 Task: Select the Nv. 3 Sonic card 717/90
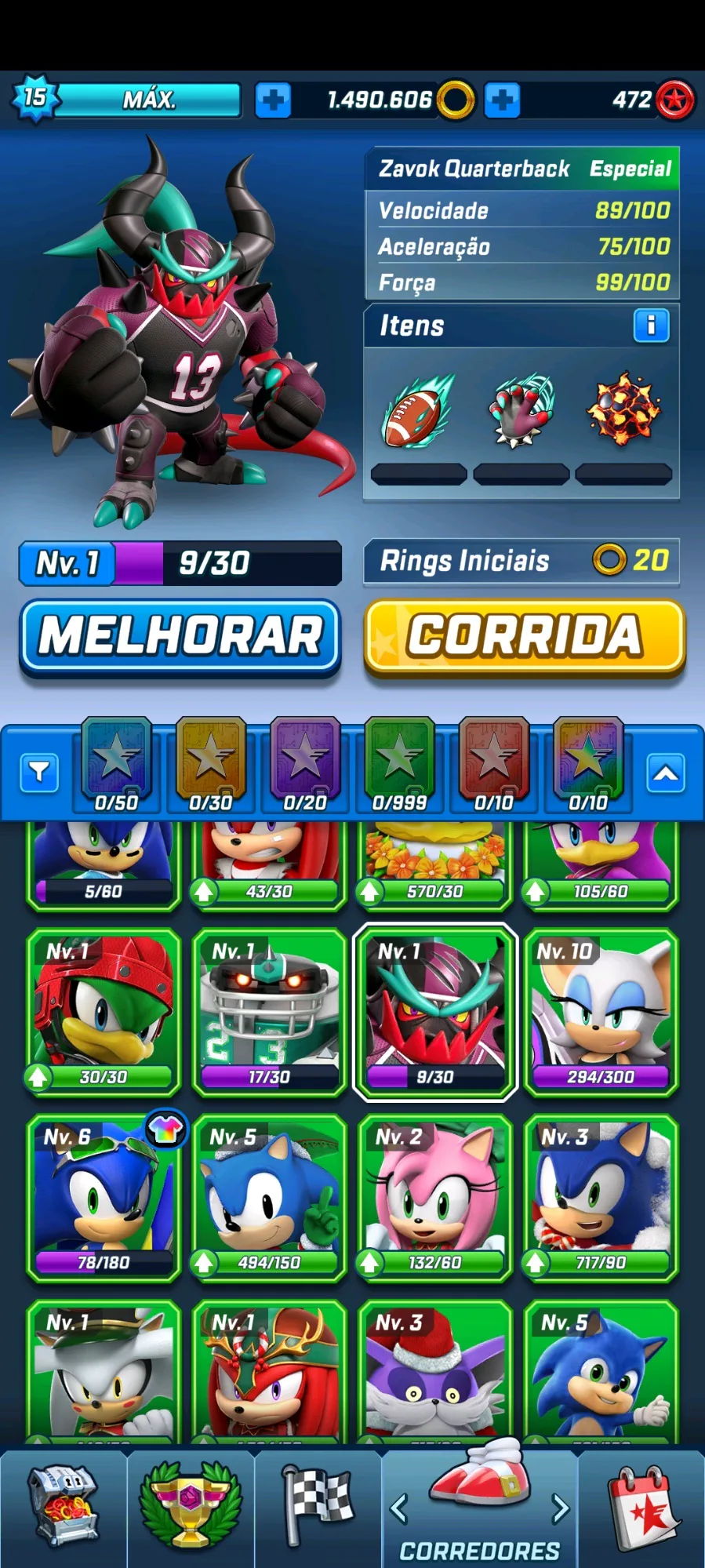pyautogui.click(x=601, y=1197)
